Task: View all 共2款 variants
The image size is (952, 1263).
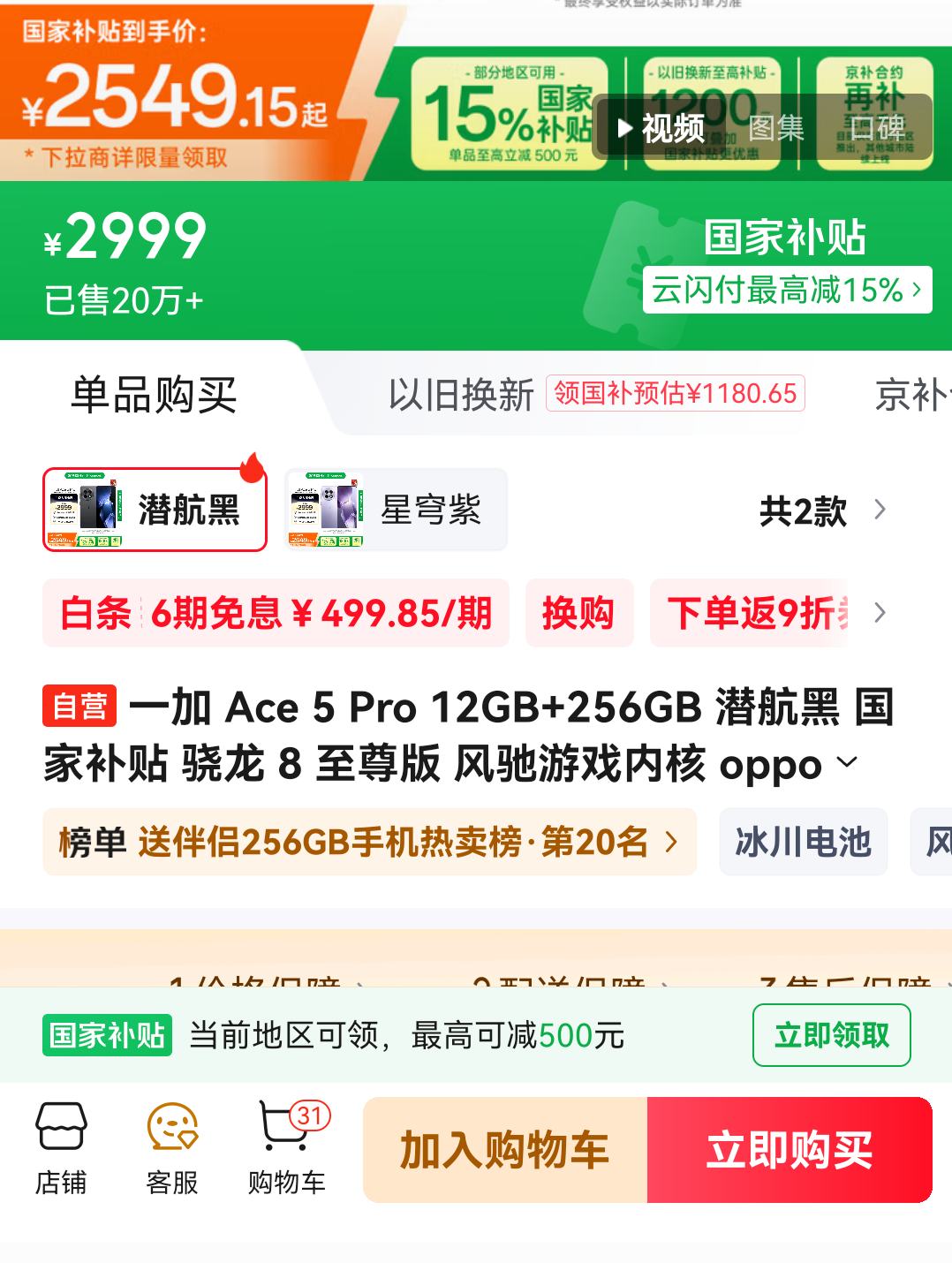Action: tap(821, 511)
